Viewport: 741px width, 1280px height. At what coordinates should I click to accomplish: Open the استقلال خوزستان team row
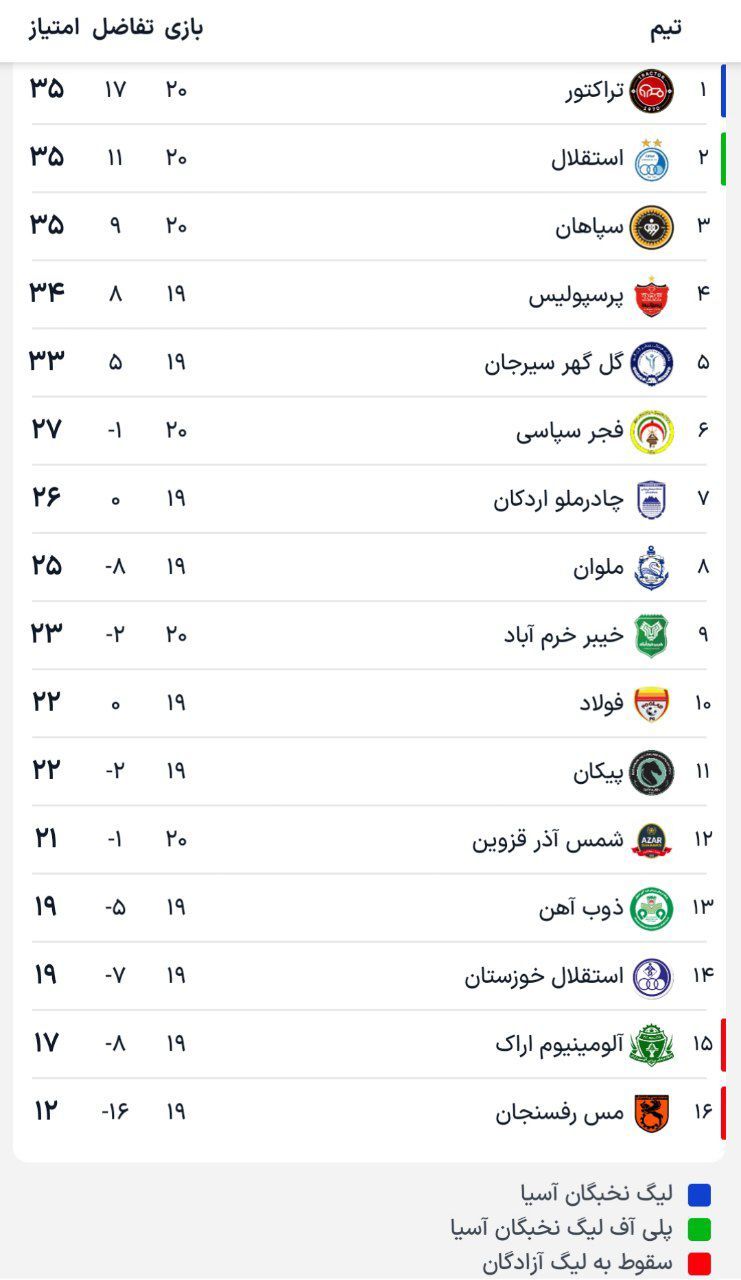pos(370,975)
